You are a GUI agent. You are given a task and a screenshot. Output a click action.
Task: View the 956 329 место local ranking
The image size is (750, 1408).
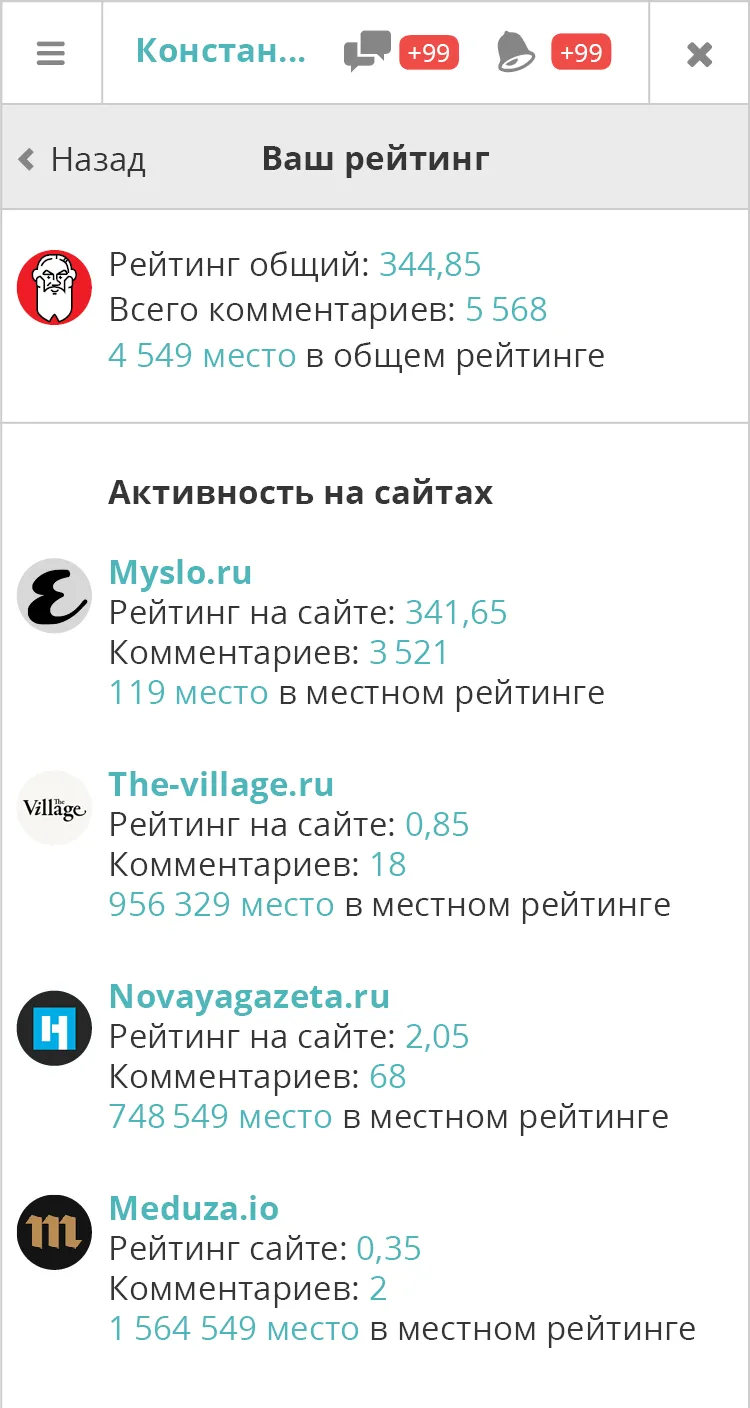click(221, 905)
